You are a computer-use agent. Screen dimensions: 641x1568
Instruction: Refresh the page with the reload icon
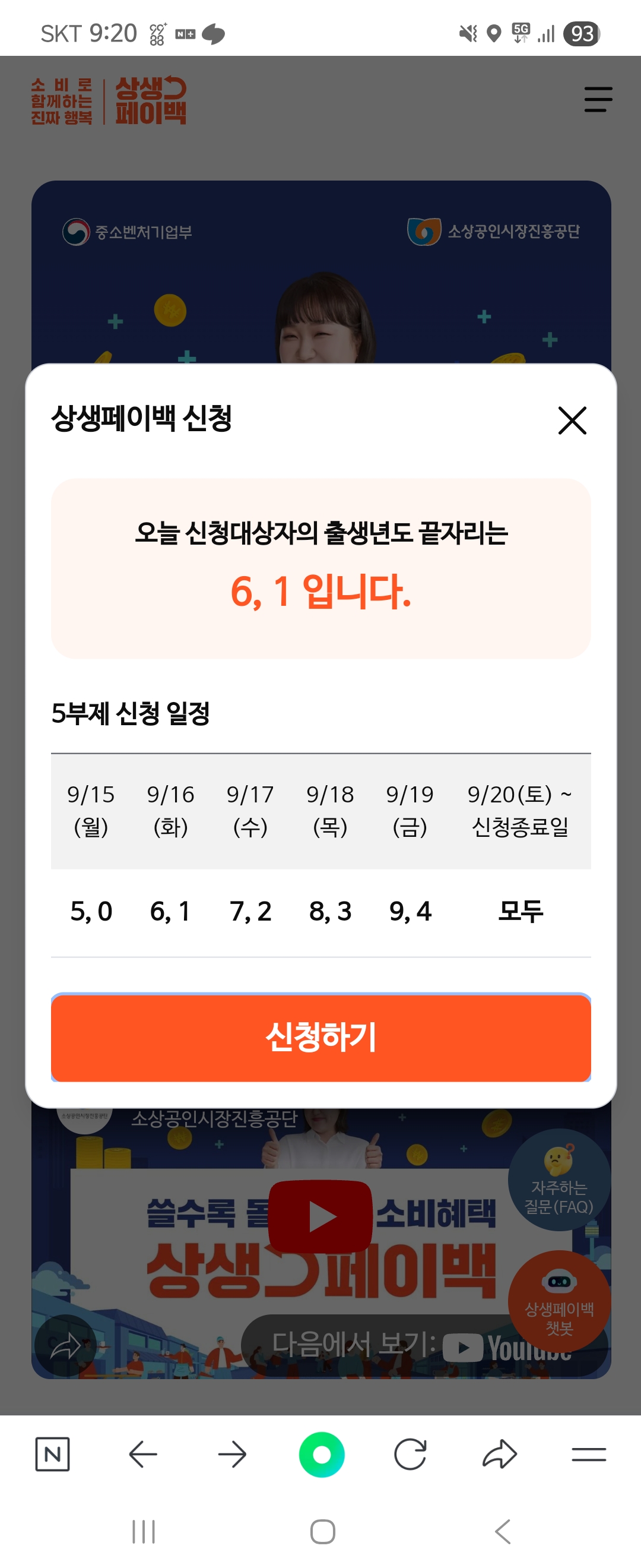pyautogui.click(x=410, y=1455)
